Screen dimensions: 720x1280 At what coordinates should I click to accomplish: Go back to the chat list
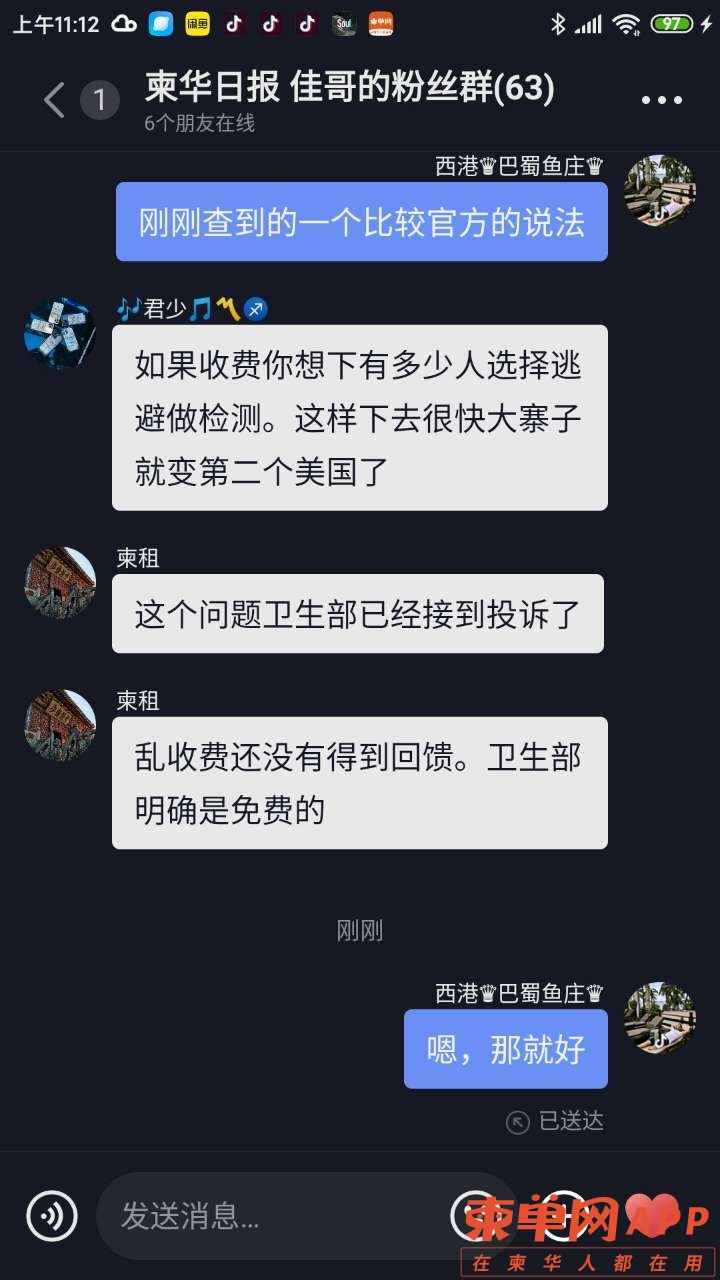pyautogui.click(x=55, y=100)
